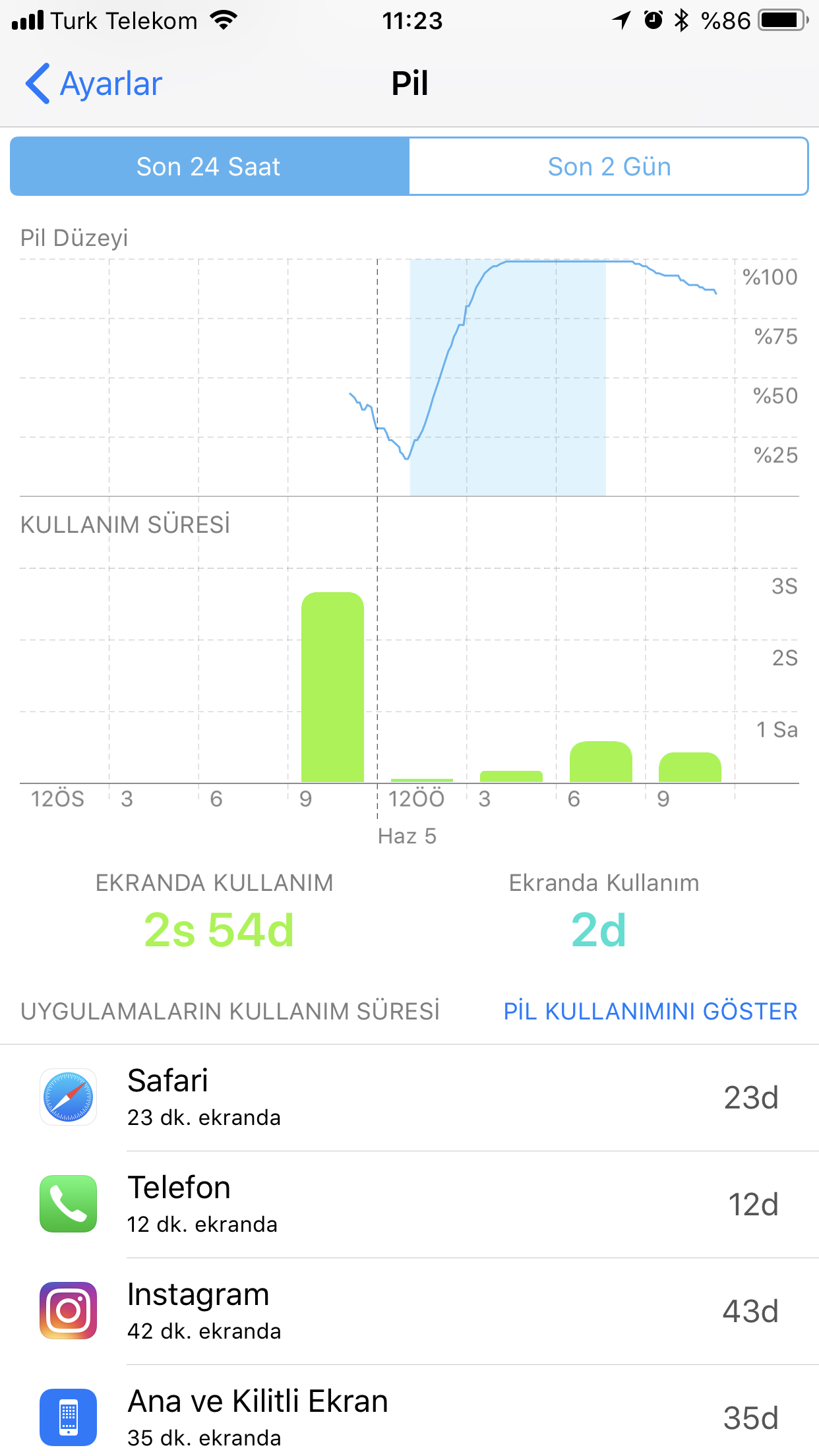Open Safari usage row
The height and width of the screenshot is (1456, 819).
(x=409, y=1098)
